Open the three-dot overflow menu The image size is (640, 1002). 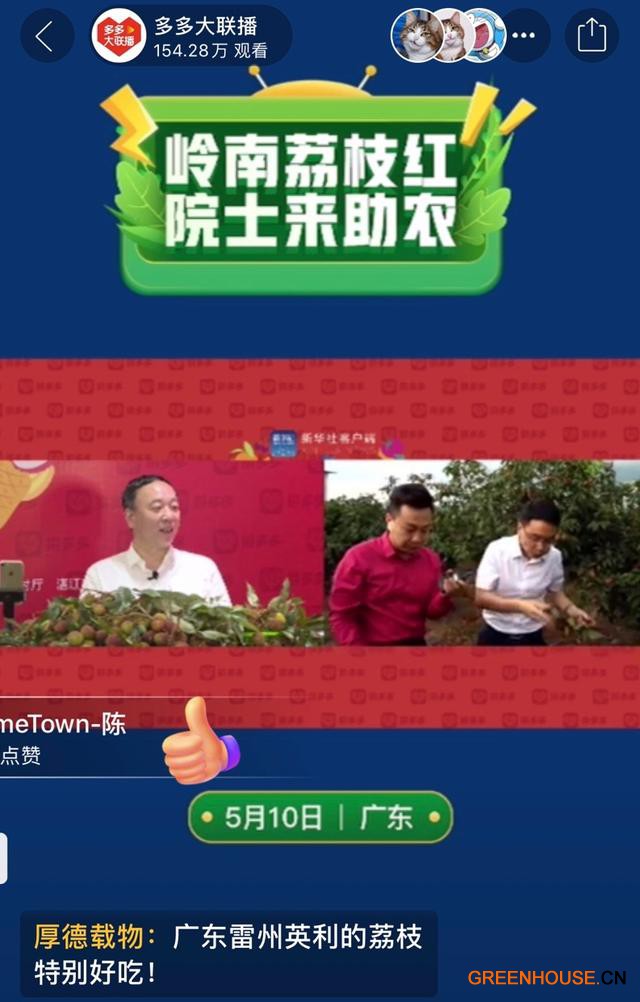coord(524,37)
